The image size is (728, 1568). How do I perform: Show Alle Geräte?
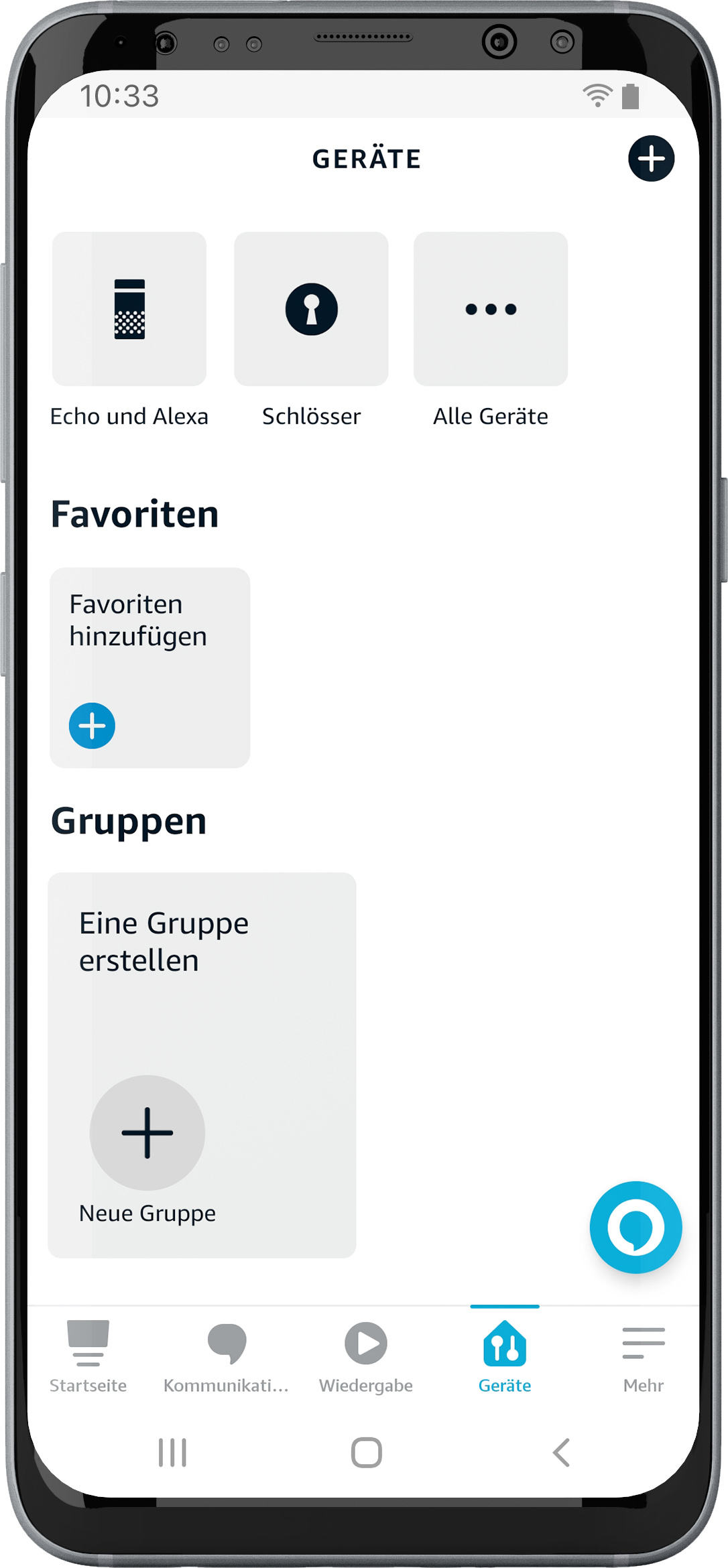[491, 310]
